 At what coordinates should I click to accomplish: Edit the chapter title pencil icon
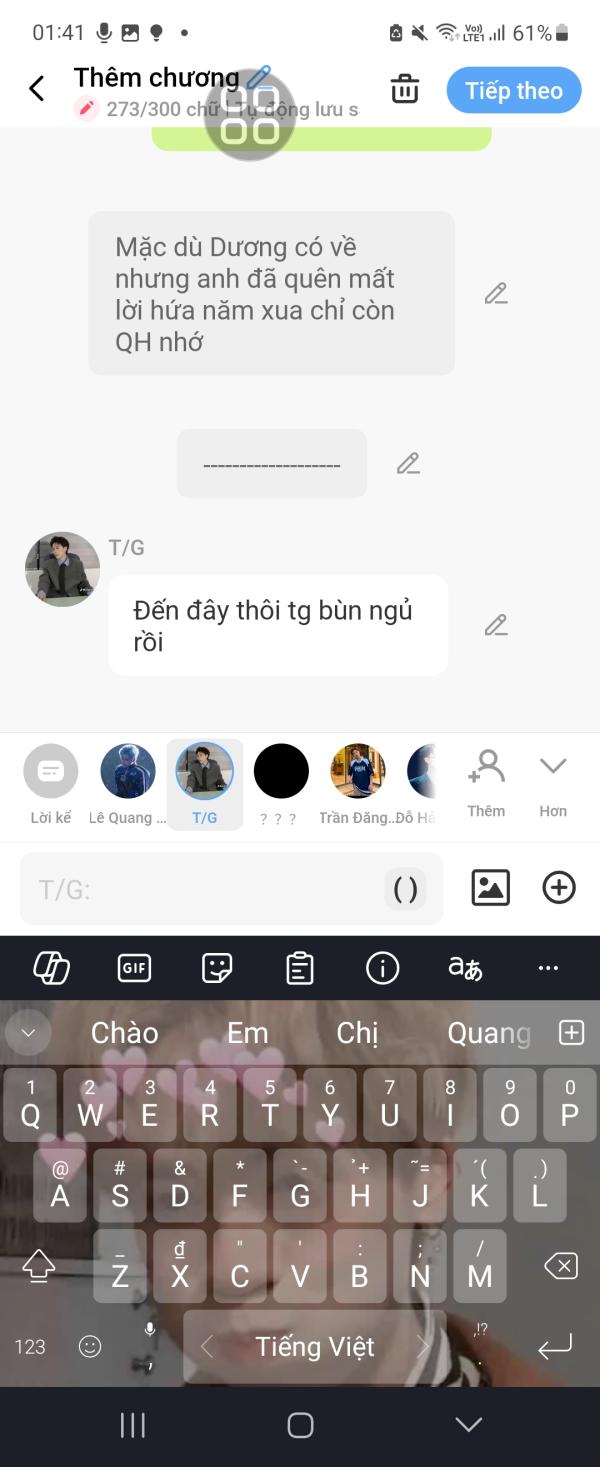pos(259,77)
